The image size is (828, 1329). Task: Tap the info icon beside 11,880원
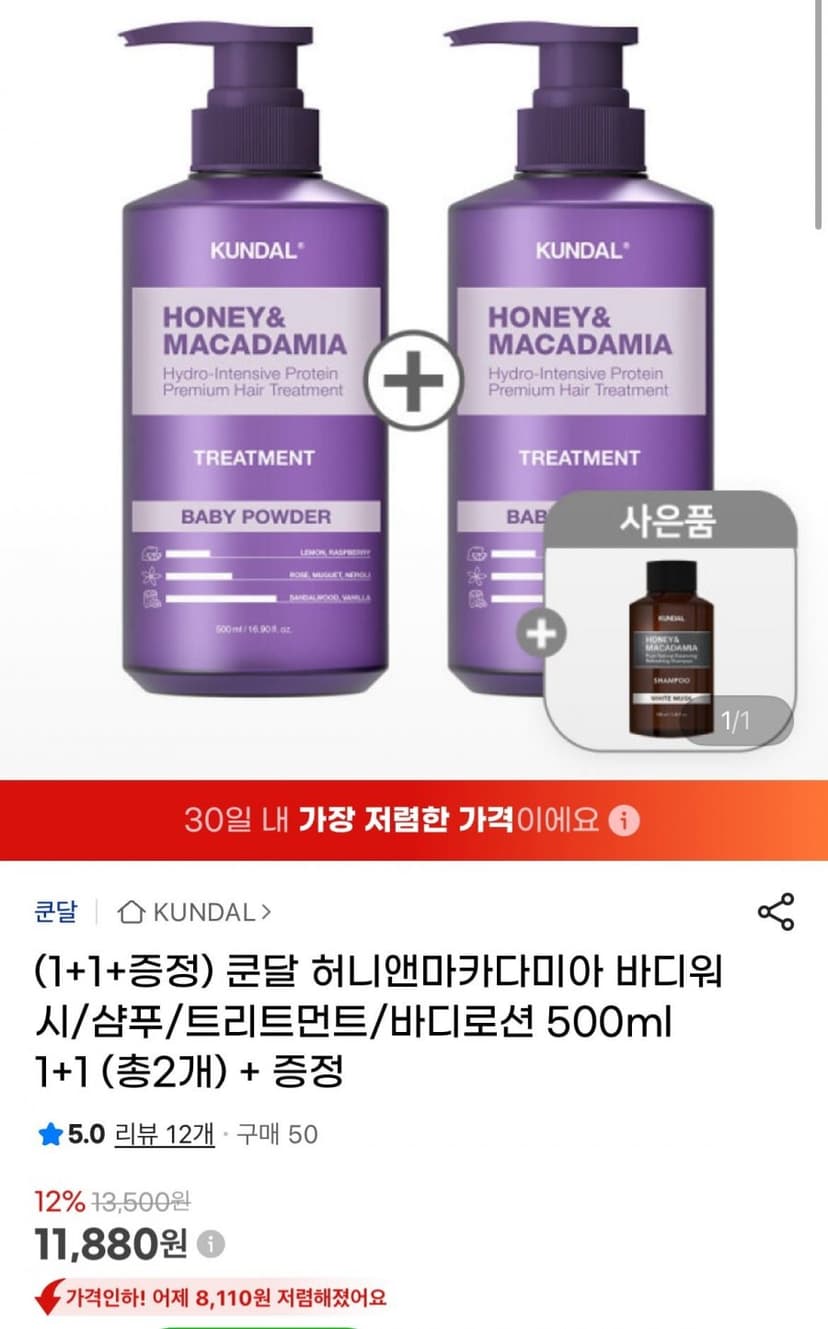coord(211,1244)
